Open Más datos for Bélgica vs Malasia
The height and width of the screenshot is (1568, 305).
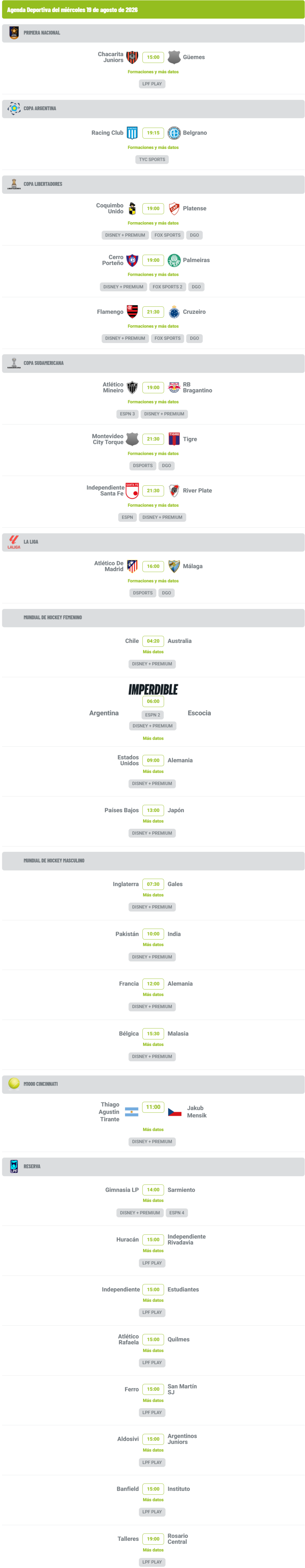[x=153, y=1044]
